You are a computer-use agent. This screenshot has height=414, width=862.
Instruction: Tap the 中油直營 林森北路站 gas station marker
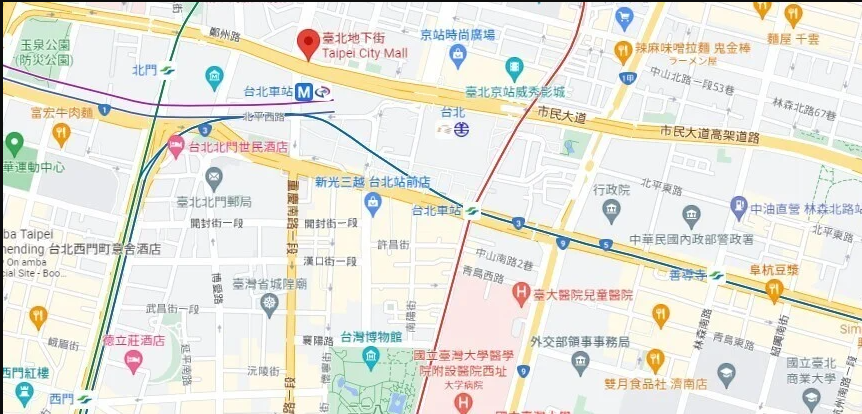coord(739,208)
